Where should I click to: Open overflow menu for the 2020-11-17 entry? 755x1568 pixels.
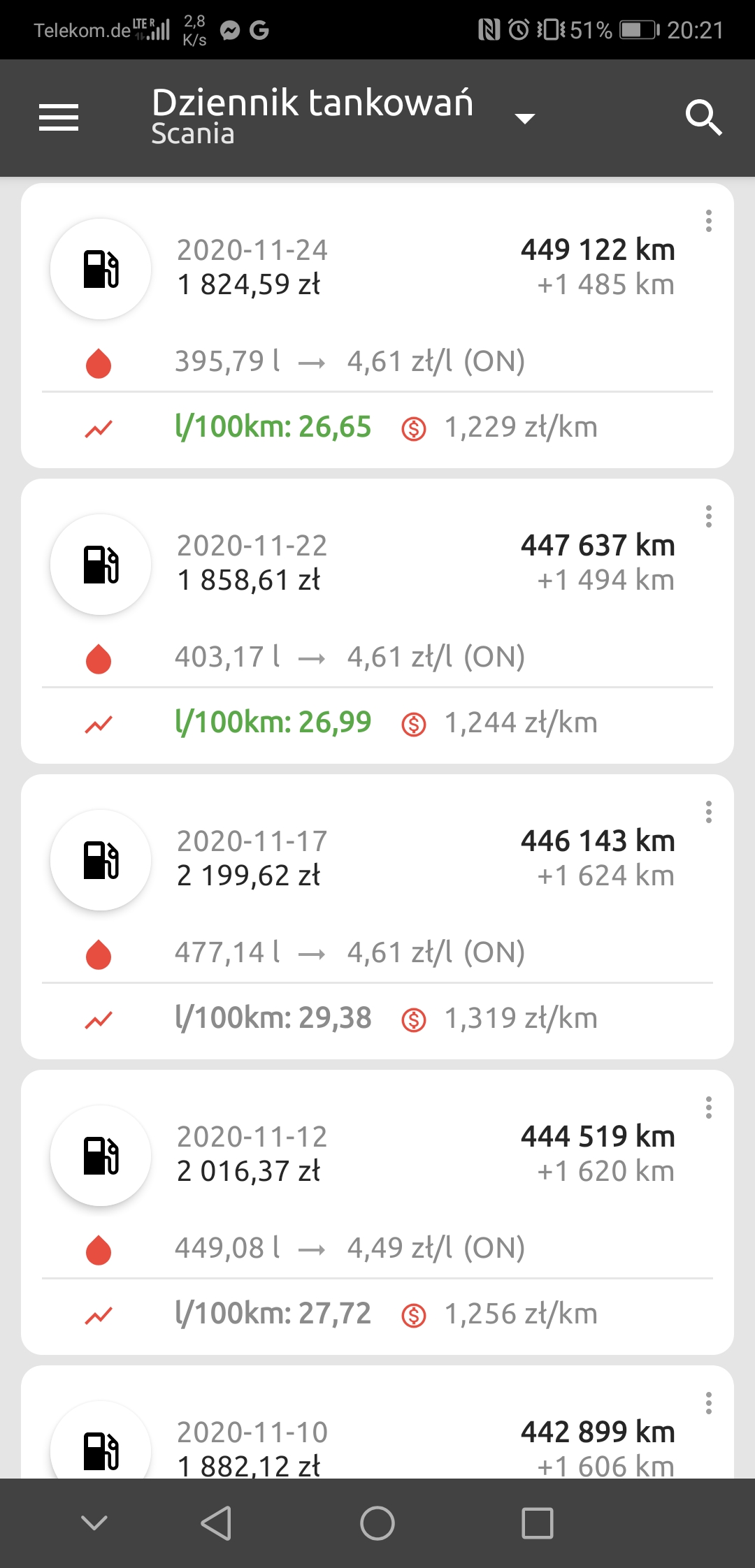(709, 812)
